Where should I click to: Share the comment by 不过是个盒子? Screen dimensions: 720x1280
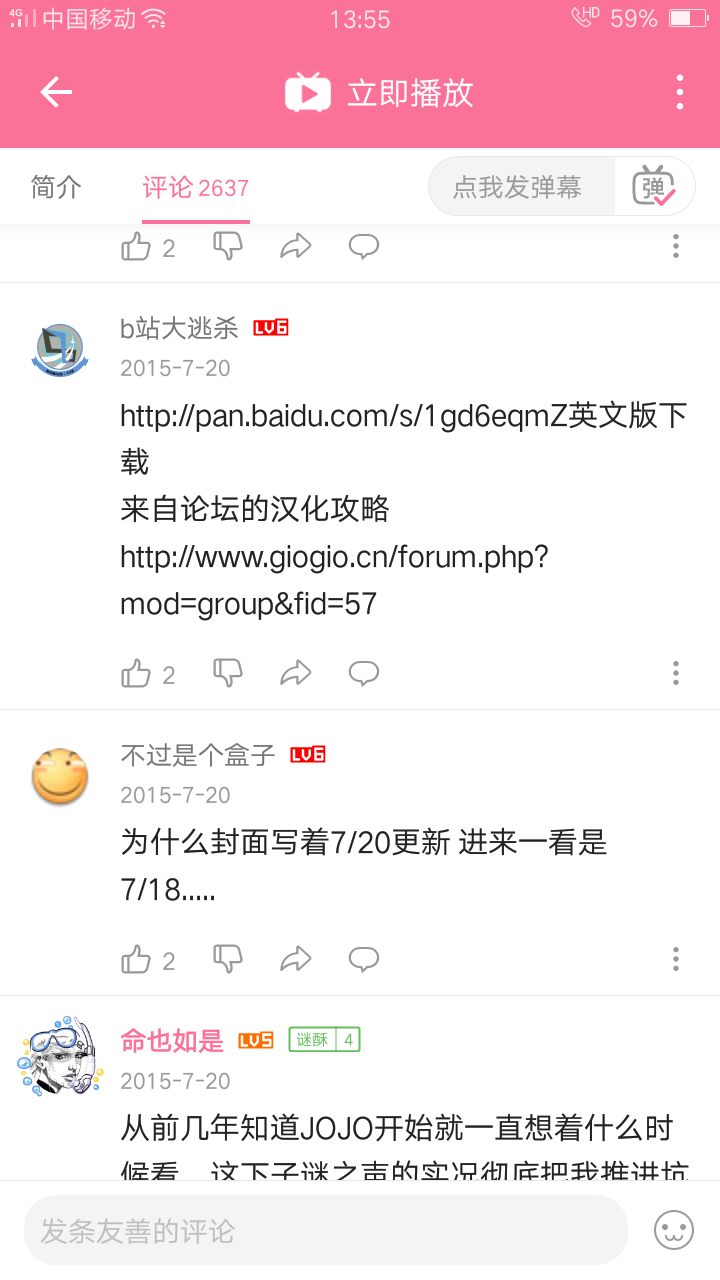(296, 960)
